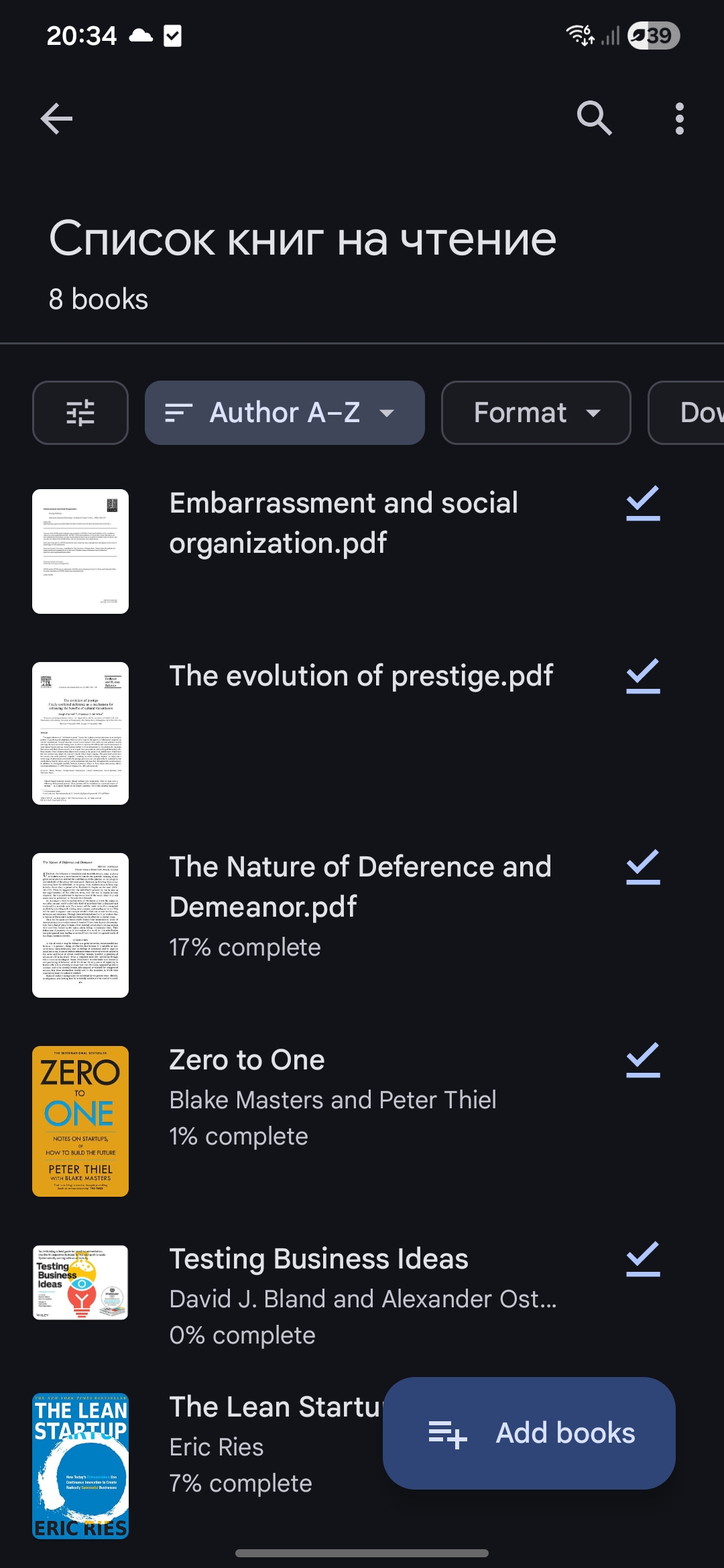This screenshot has width=724, height=1568.
Task: Open the filter settings chip
Action: [x=80, y=413]
